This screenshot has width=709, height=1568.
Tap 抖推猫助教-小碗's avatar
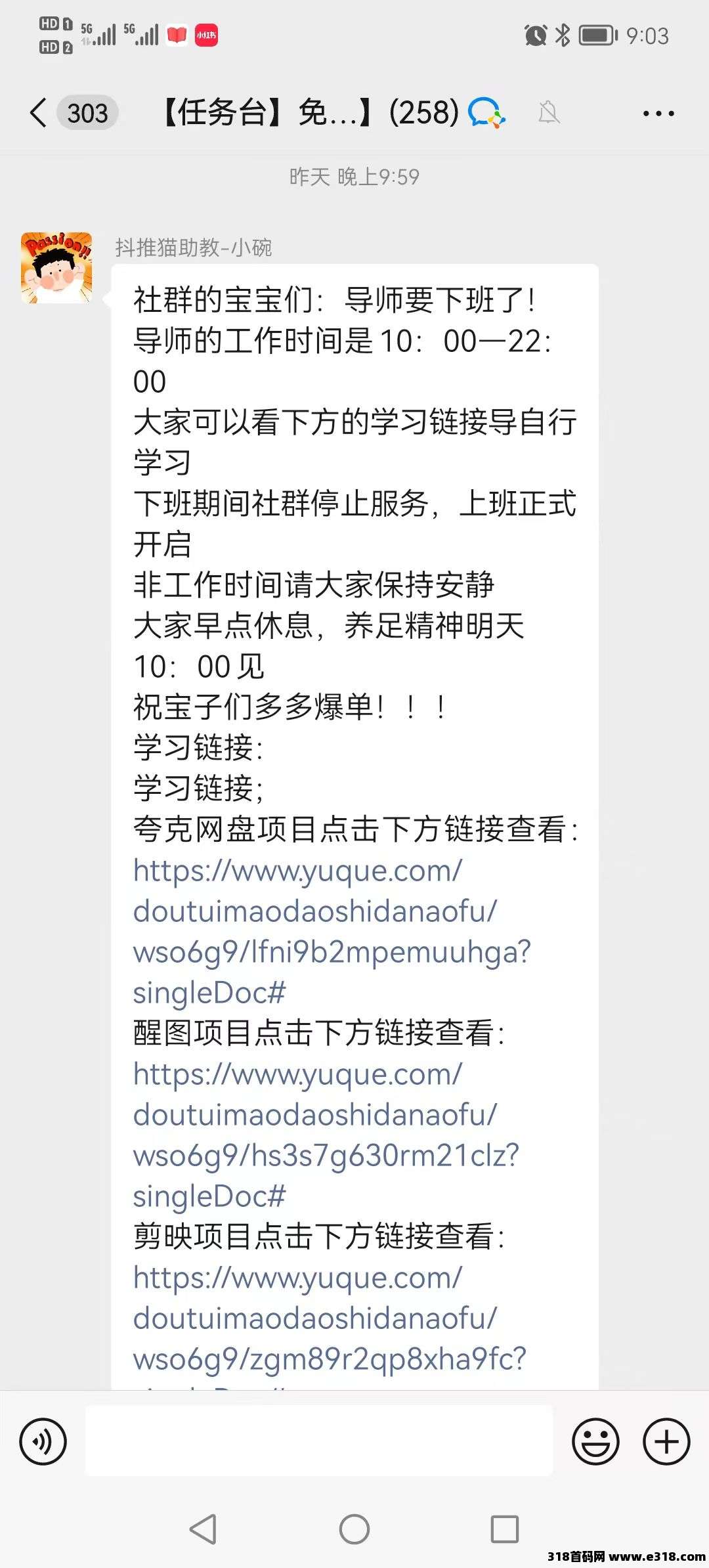tap(56, 267)
